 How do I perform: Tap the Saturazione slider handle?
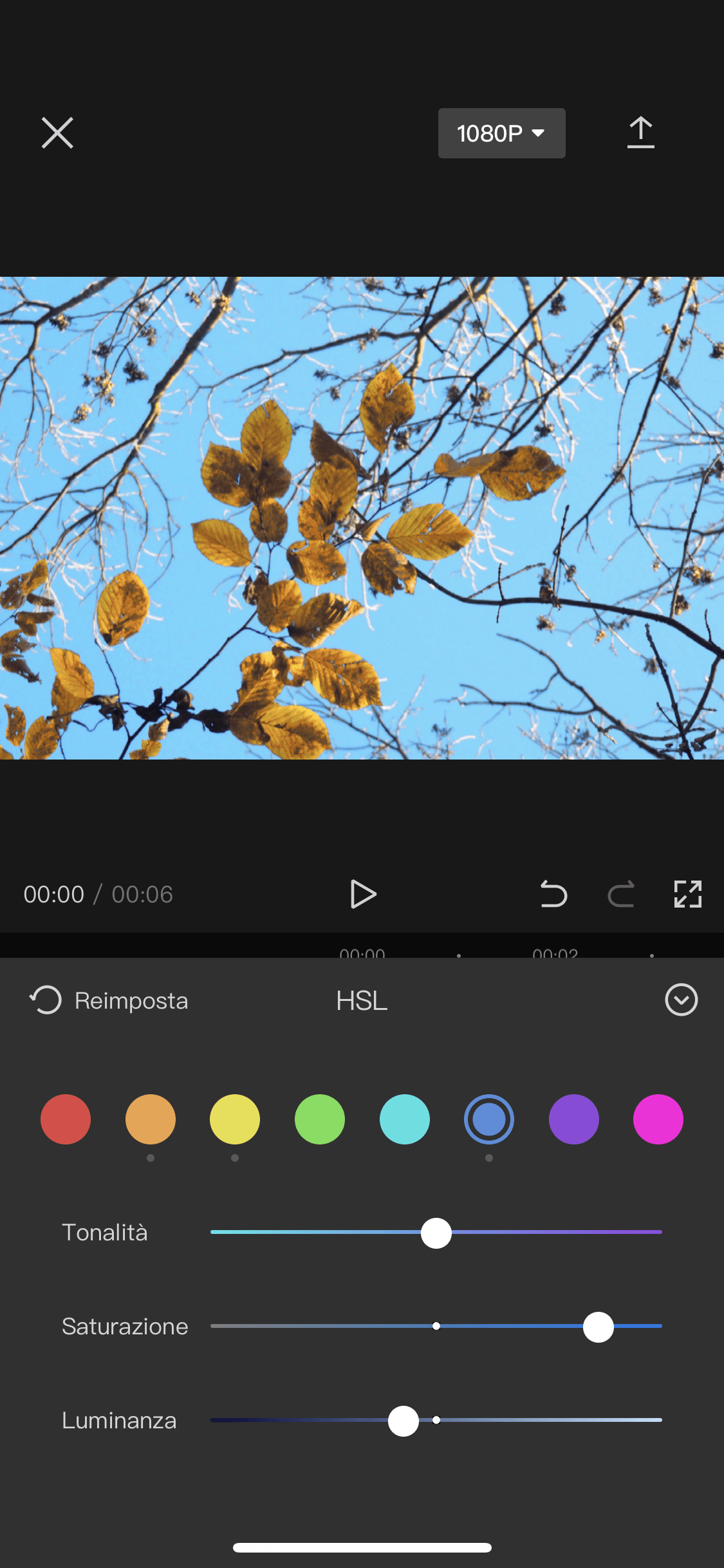pyautogui.click(x=599, y=1327)
